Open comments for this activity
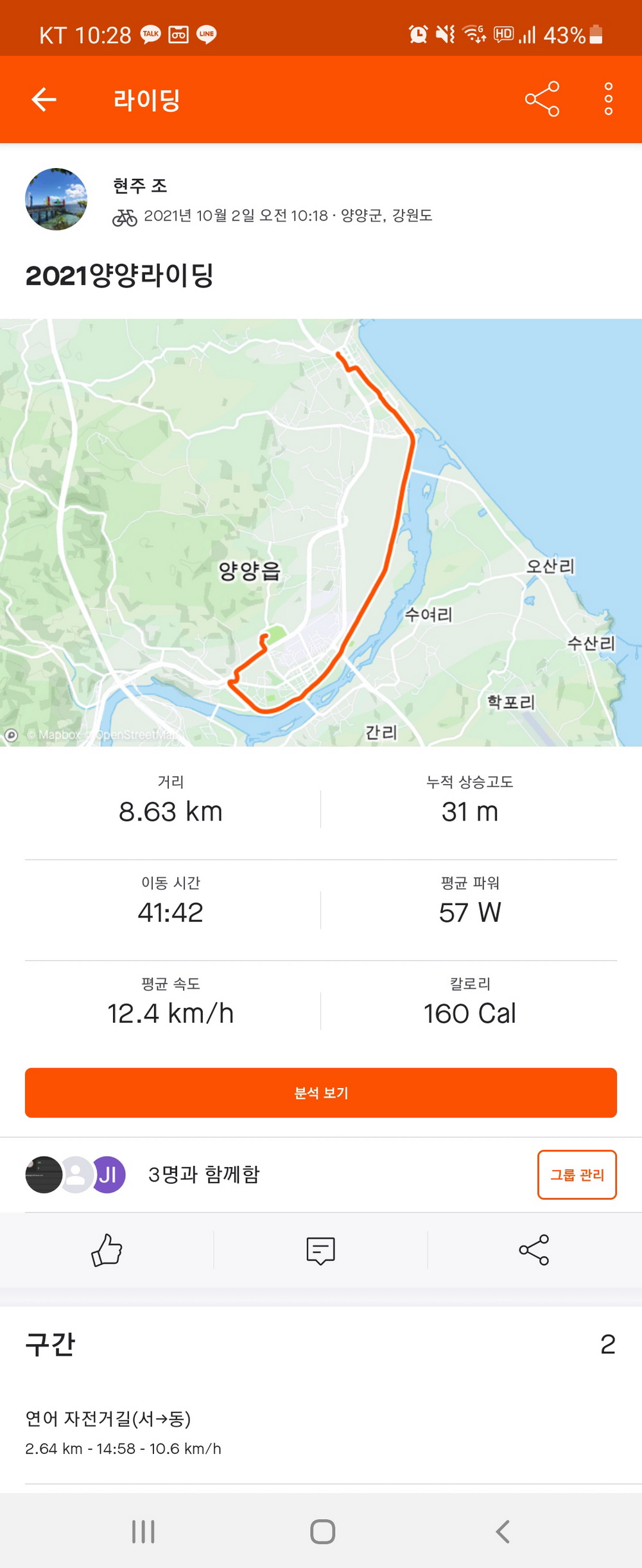642x1568 pixels. click(320, 1250)
